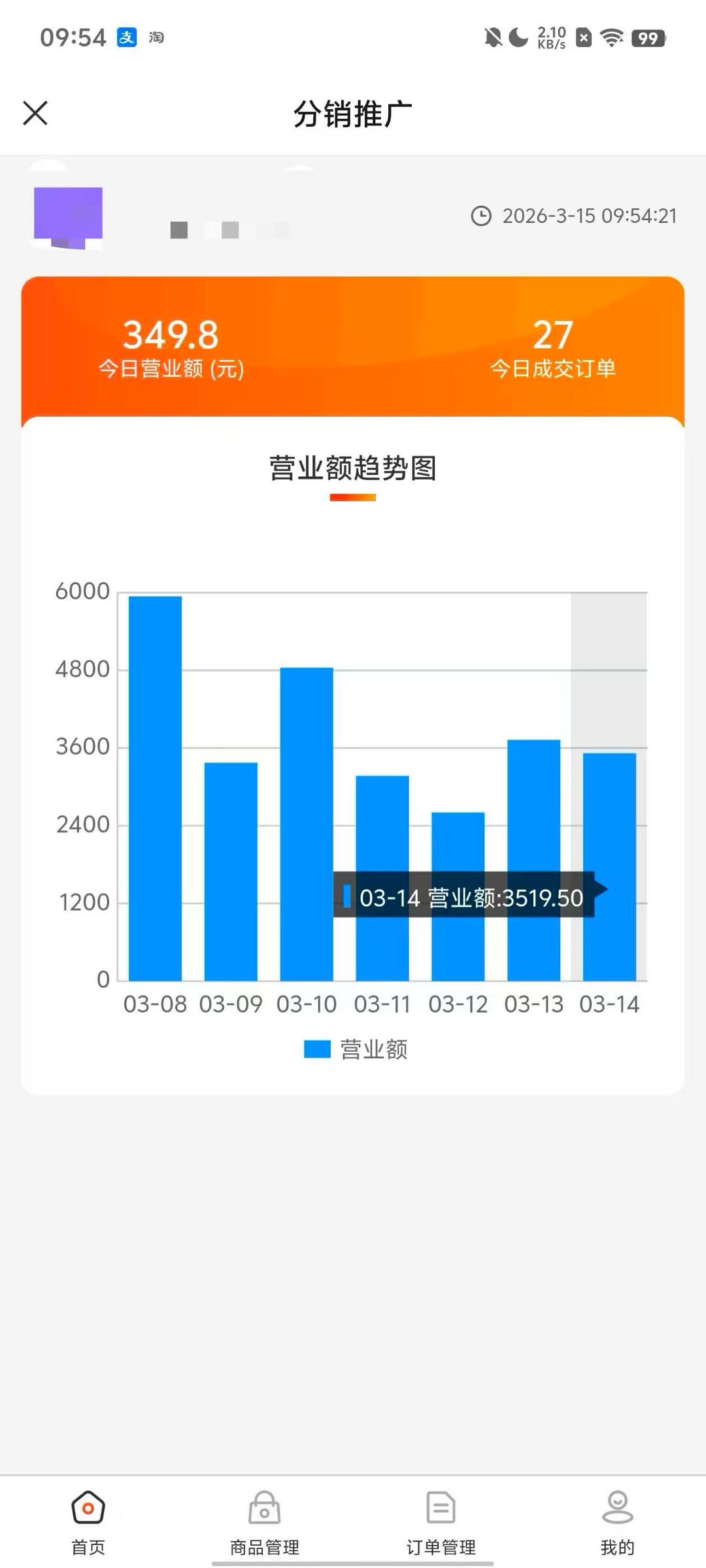The height and width of the screenshot is (1568, 706).
Task: Tap the Wi-Fi icon in status bar
Action: [x=611, y=38]
